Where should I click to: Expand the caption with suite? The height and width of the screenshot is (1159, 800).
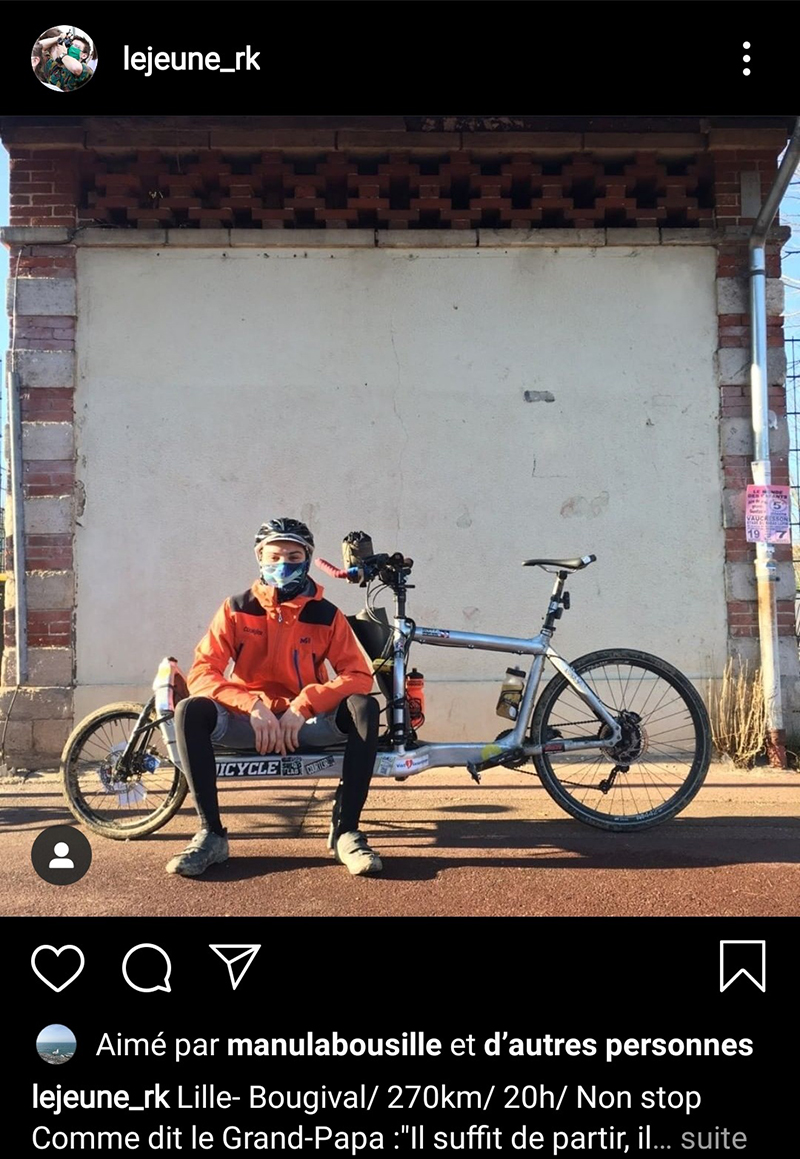click(x=713, y=1138)
